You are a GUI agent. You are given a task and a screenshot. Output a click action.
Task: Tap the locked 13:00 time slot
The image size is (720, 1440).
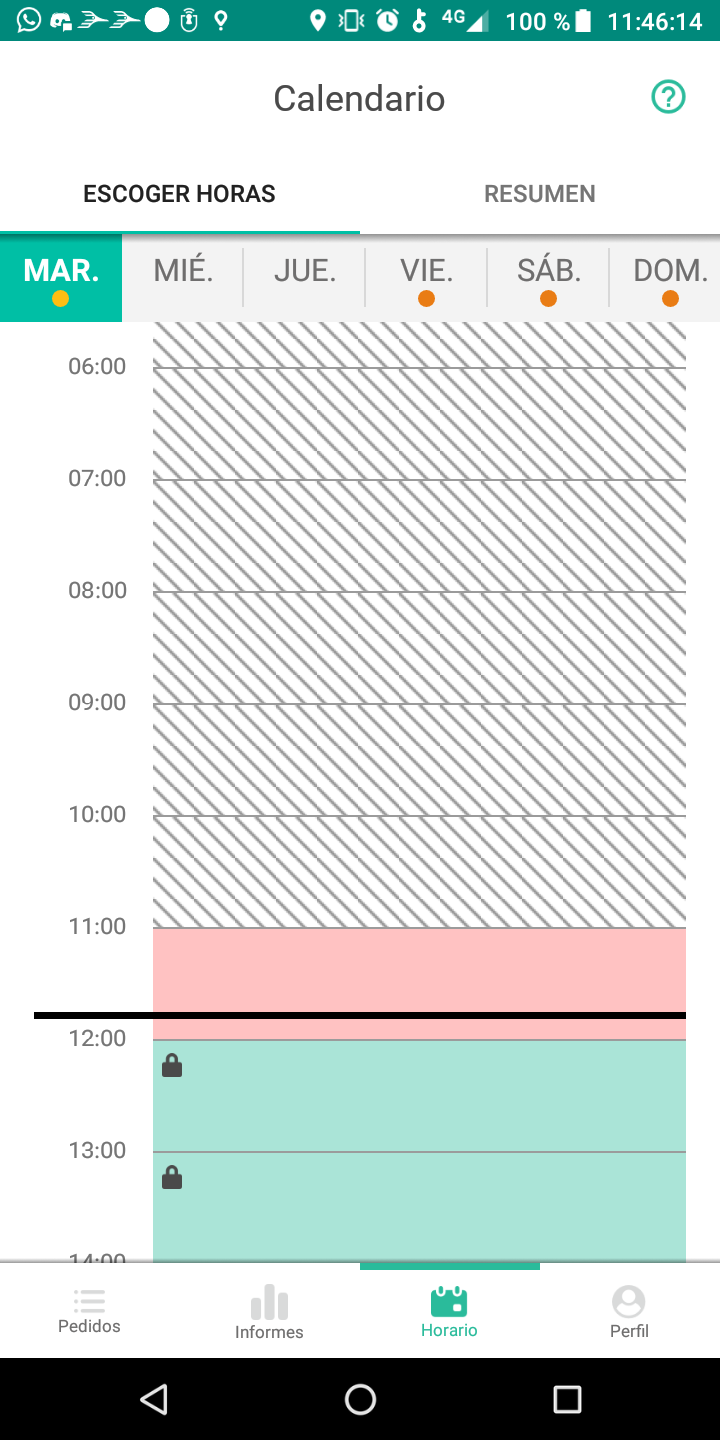[x=420, y=1206]
